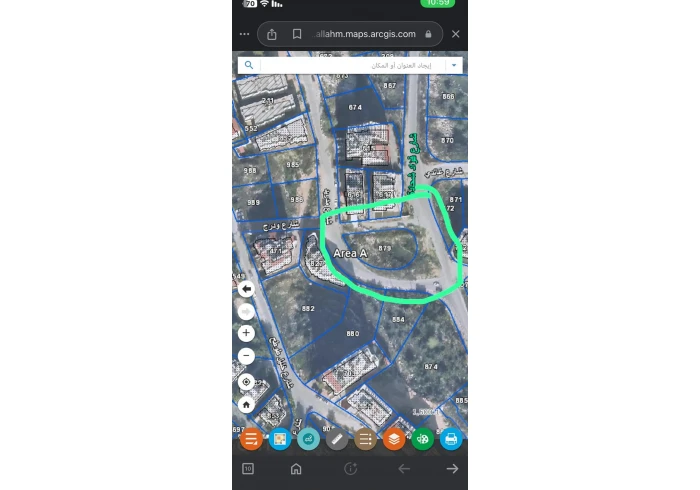Open the measurement ruler tool
700x490 pixels.
[337, 438]
